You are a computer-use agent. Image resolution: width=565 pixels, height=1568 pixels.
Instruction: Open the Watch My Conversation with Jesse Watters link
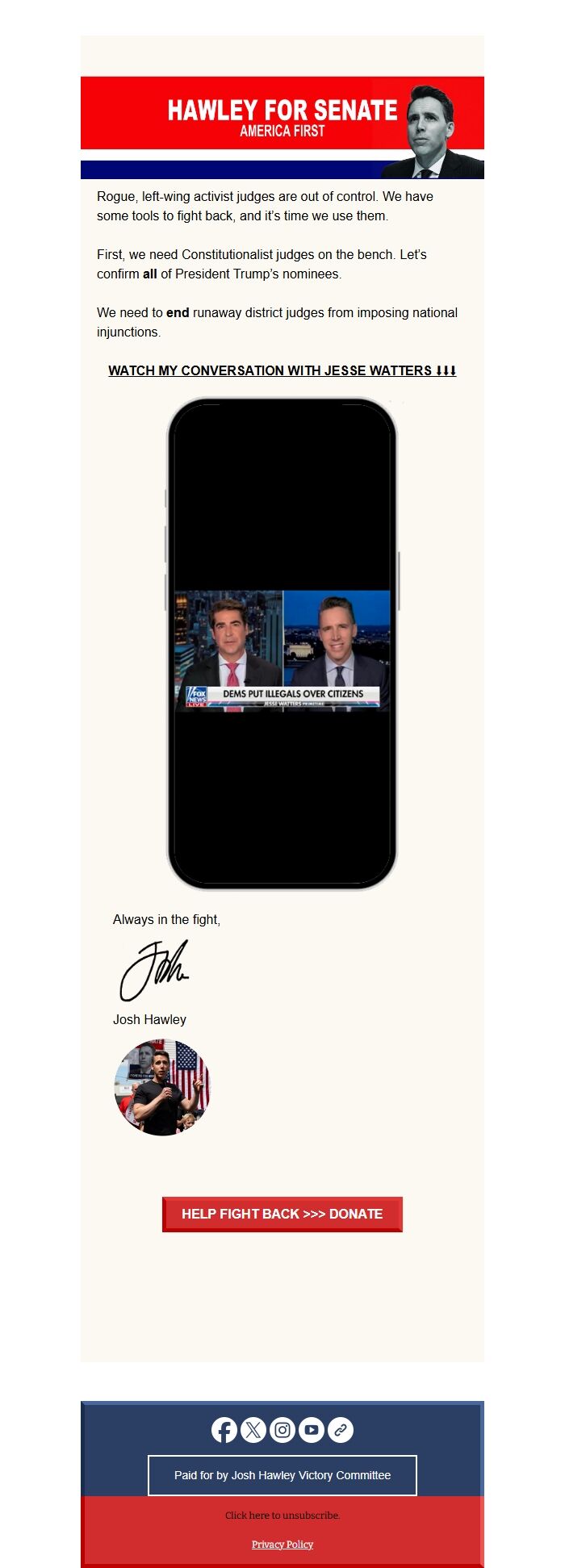pyautogui.click(x=282, y=370)
